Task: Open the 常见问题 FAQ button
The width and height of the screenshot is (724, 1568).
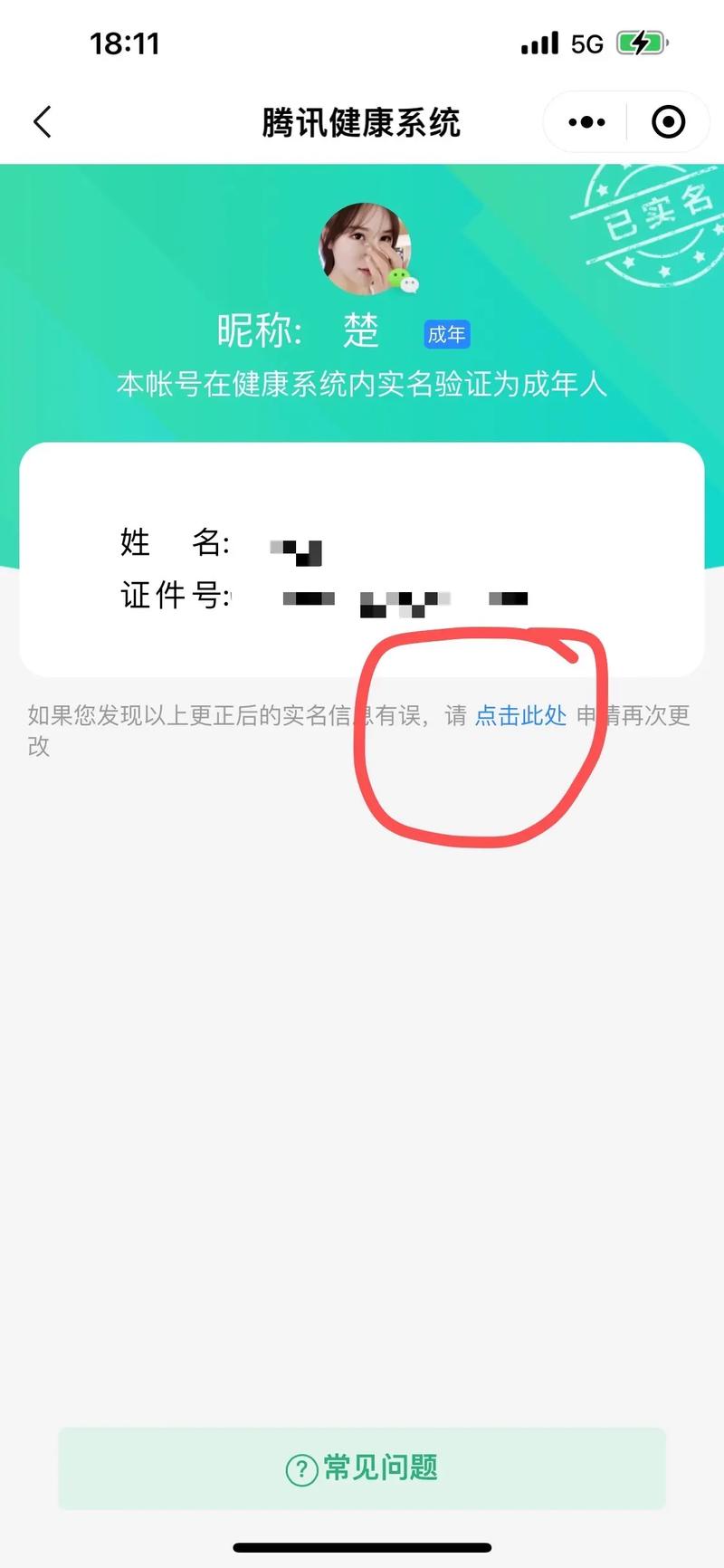Action: (x=362, y=1469)
